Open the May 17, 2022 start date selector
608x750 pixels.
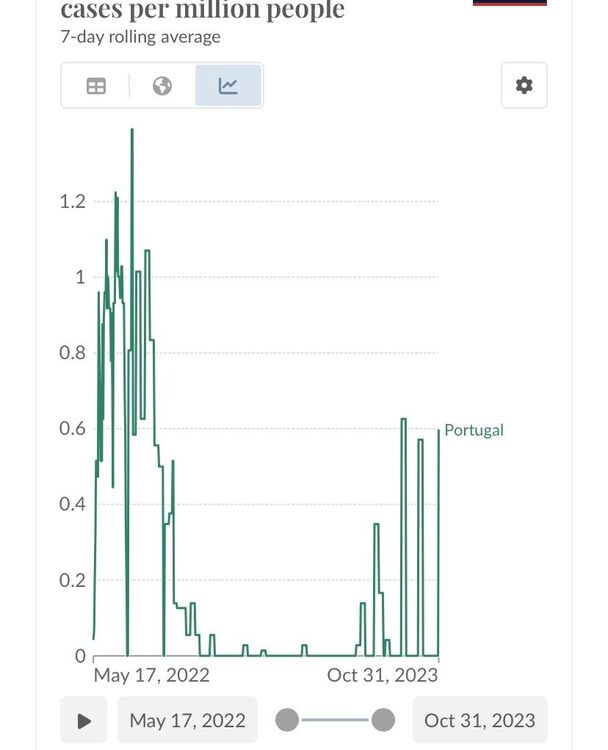(x=188, y=720)
